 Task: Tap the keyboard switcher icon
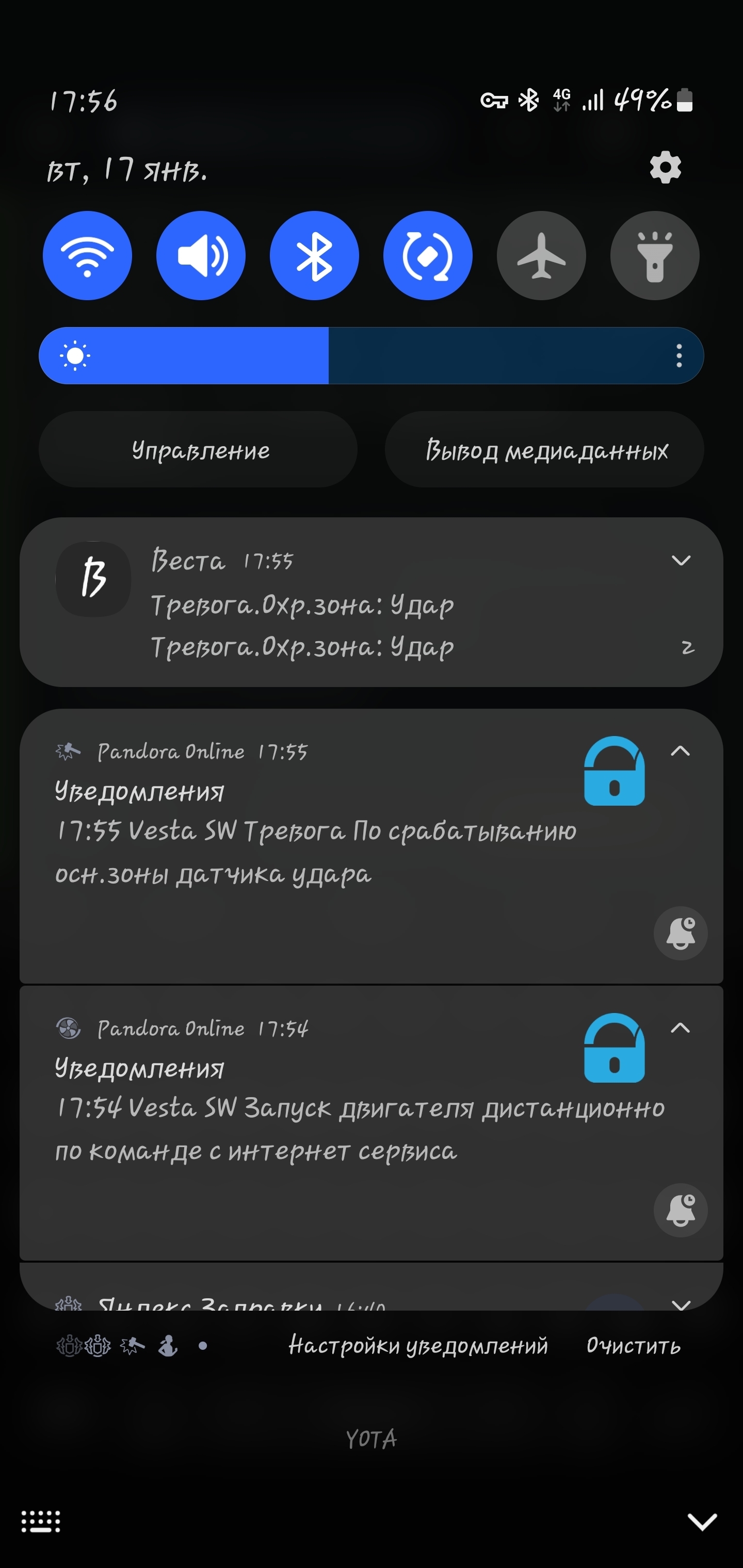[41, 1521]
